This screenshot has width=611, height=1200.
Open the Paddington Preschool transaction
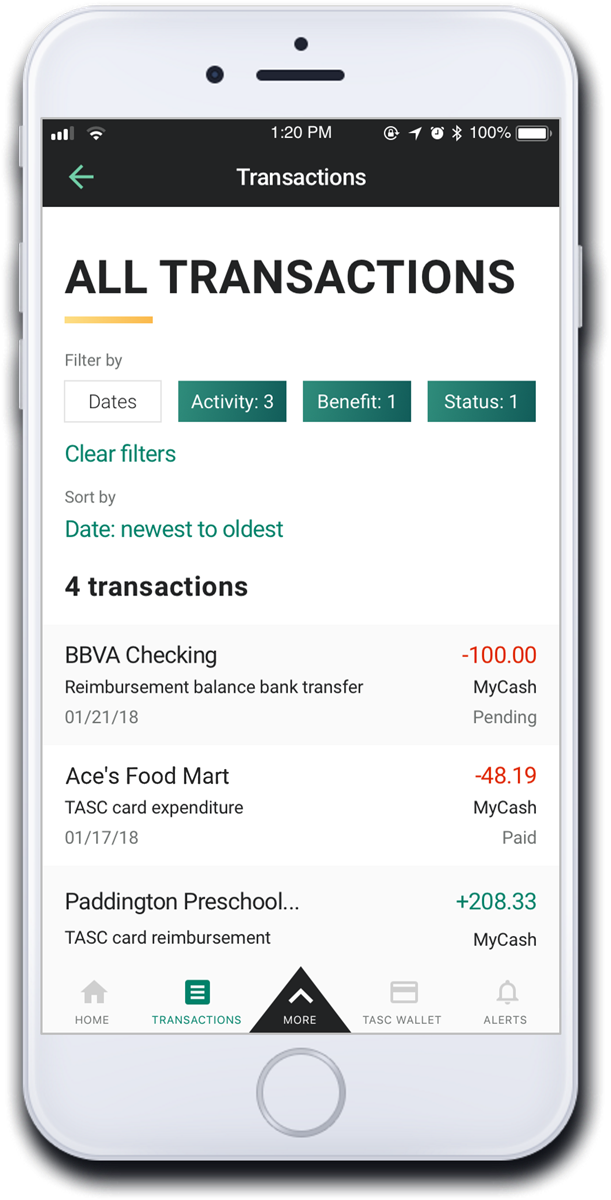tap(301, 918)
